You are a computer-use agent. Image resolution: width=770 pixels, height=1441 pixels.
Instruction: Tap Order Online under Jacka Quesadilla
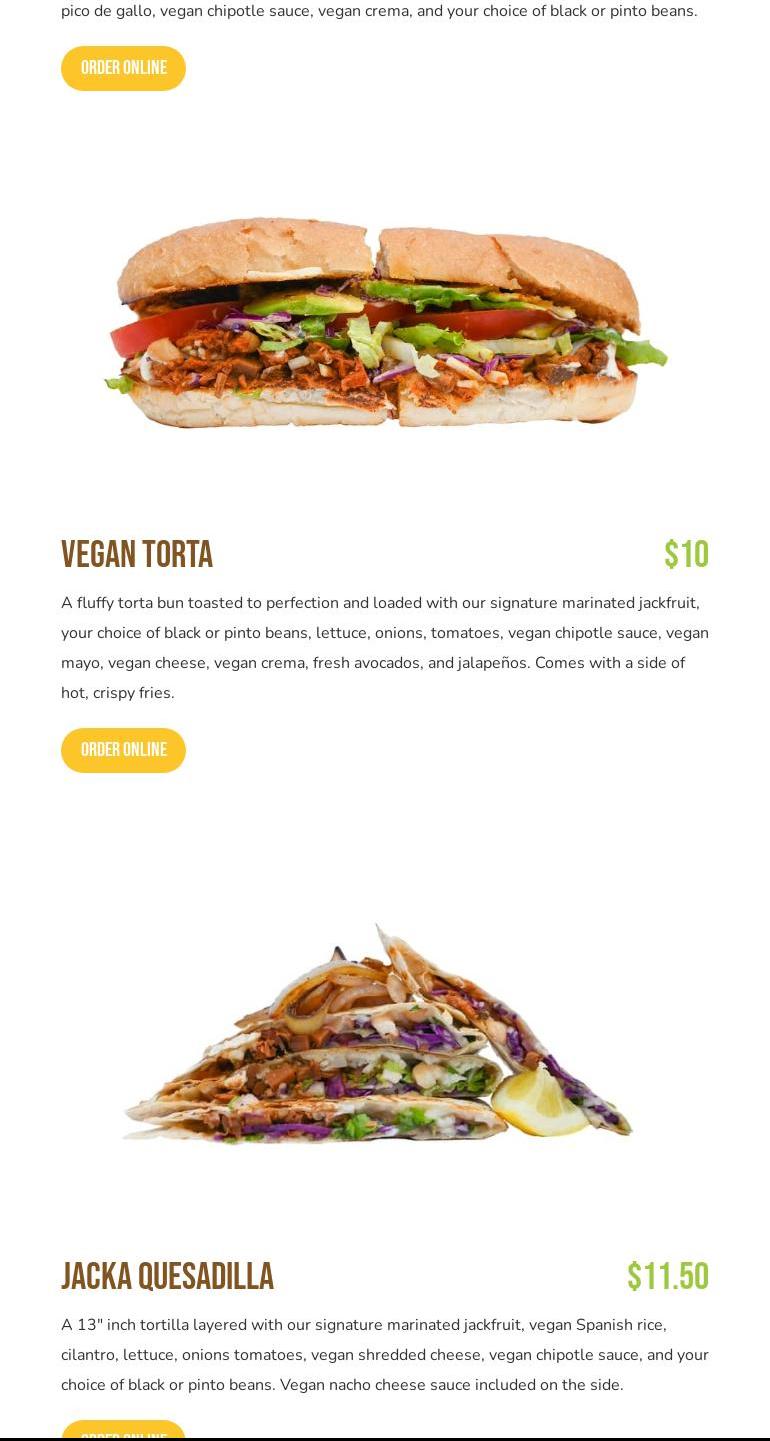coord(123,1430)
